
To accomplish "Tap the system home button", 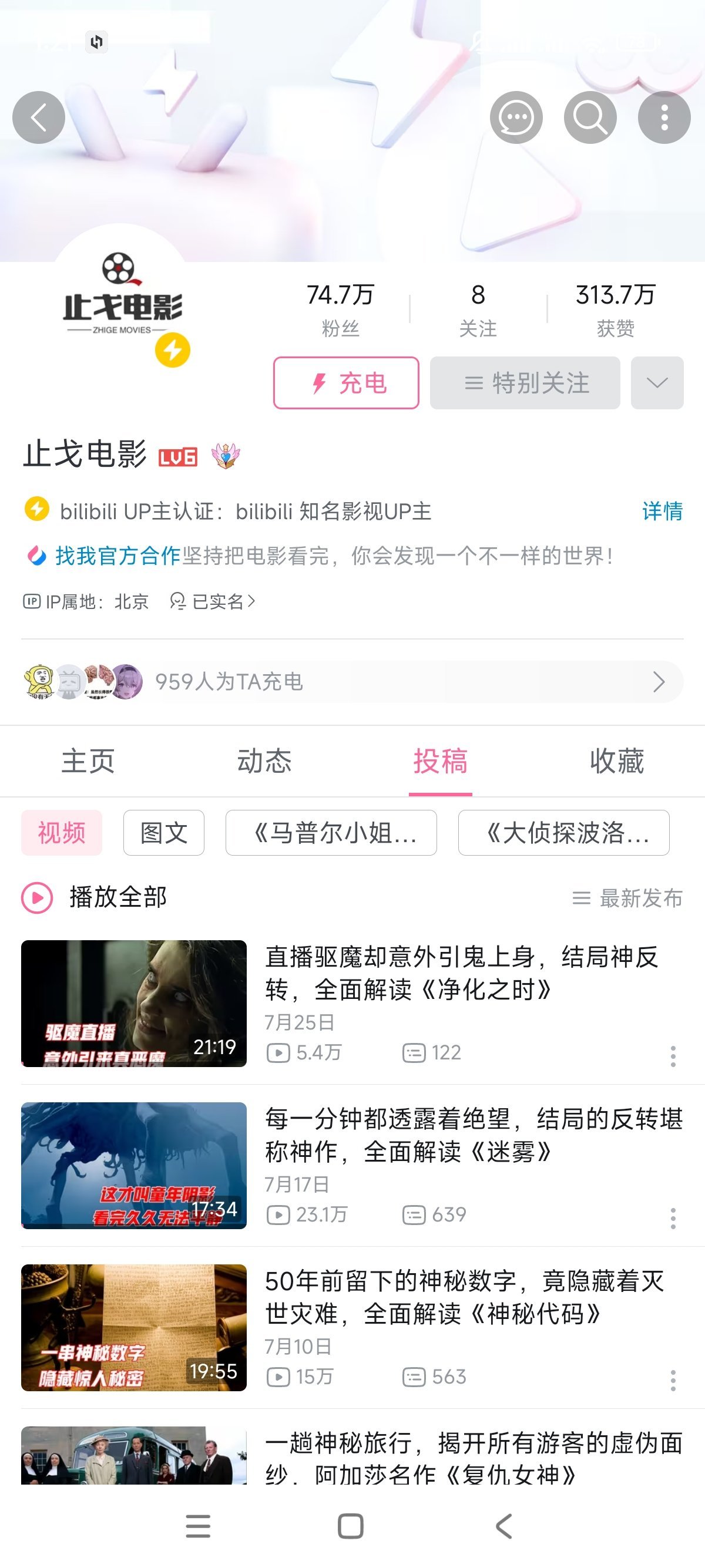I will click(351, 1526).
